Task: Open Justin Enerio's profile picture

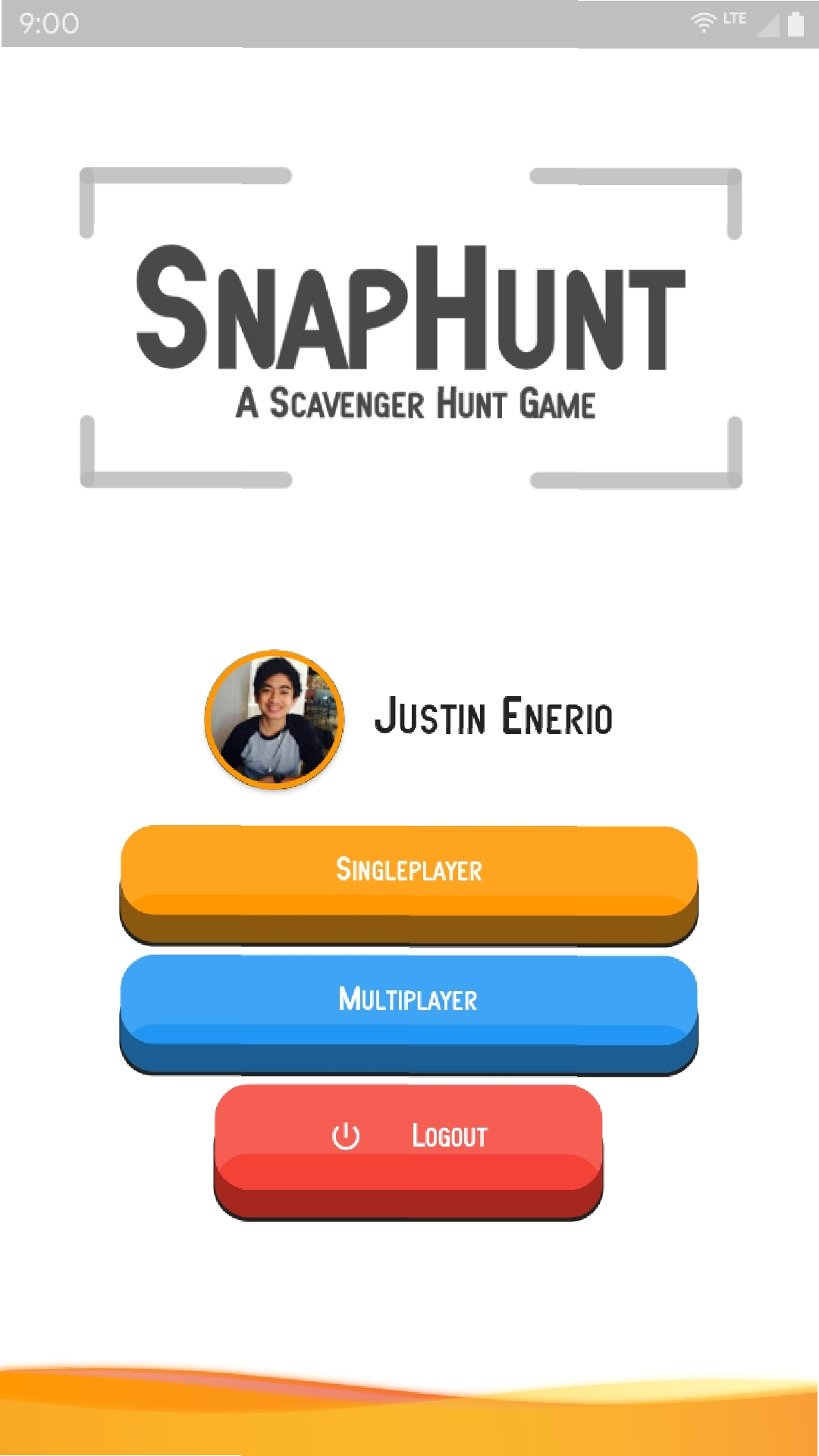Action: tap(275, 720)
